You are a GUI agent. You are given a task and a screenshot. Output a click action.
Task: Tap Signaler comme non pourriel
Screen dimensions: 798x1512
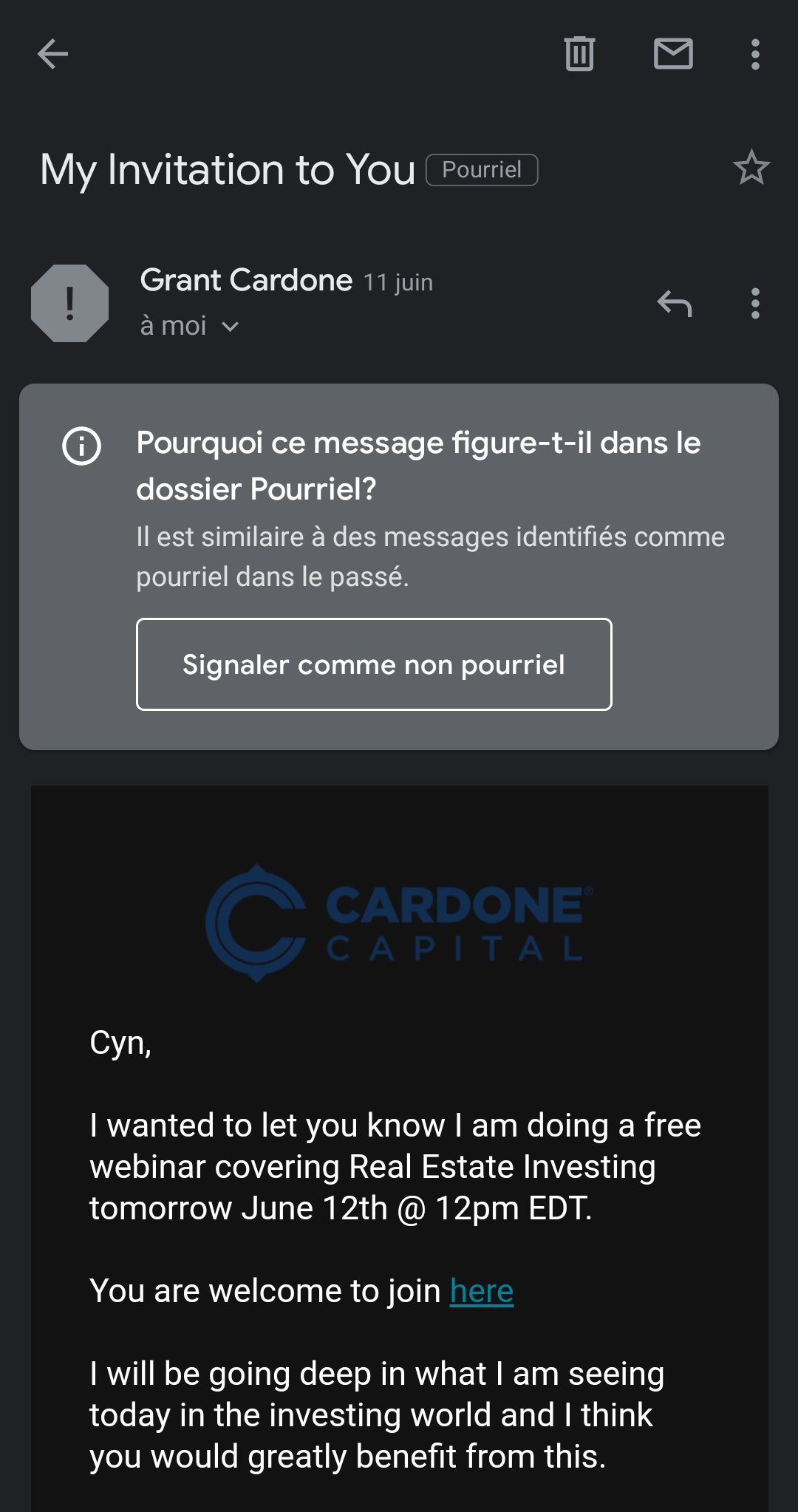(x=374, y=664)
